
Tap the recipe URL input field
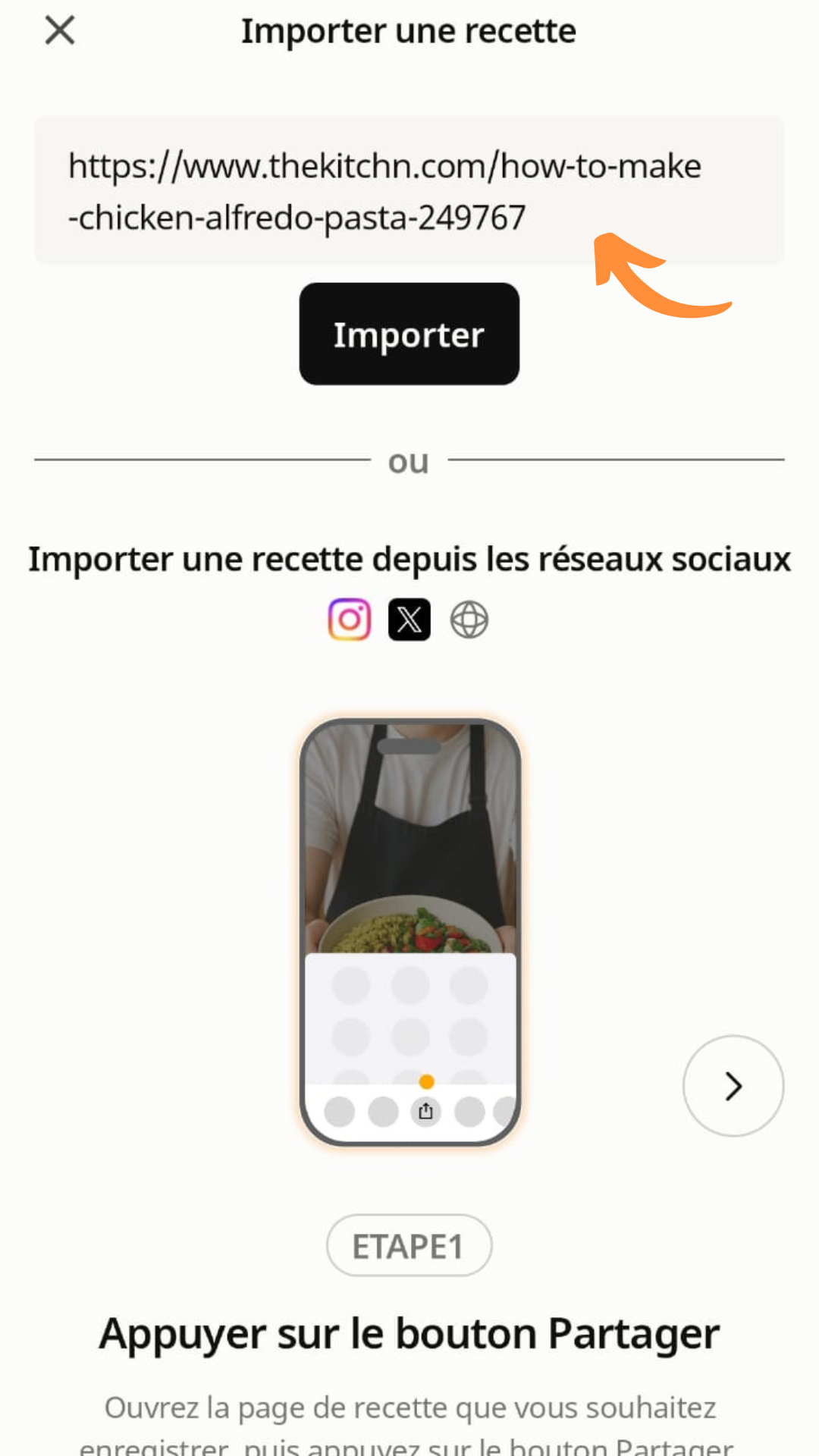point(408,191)
